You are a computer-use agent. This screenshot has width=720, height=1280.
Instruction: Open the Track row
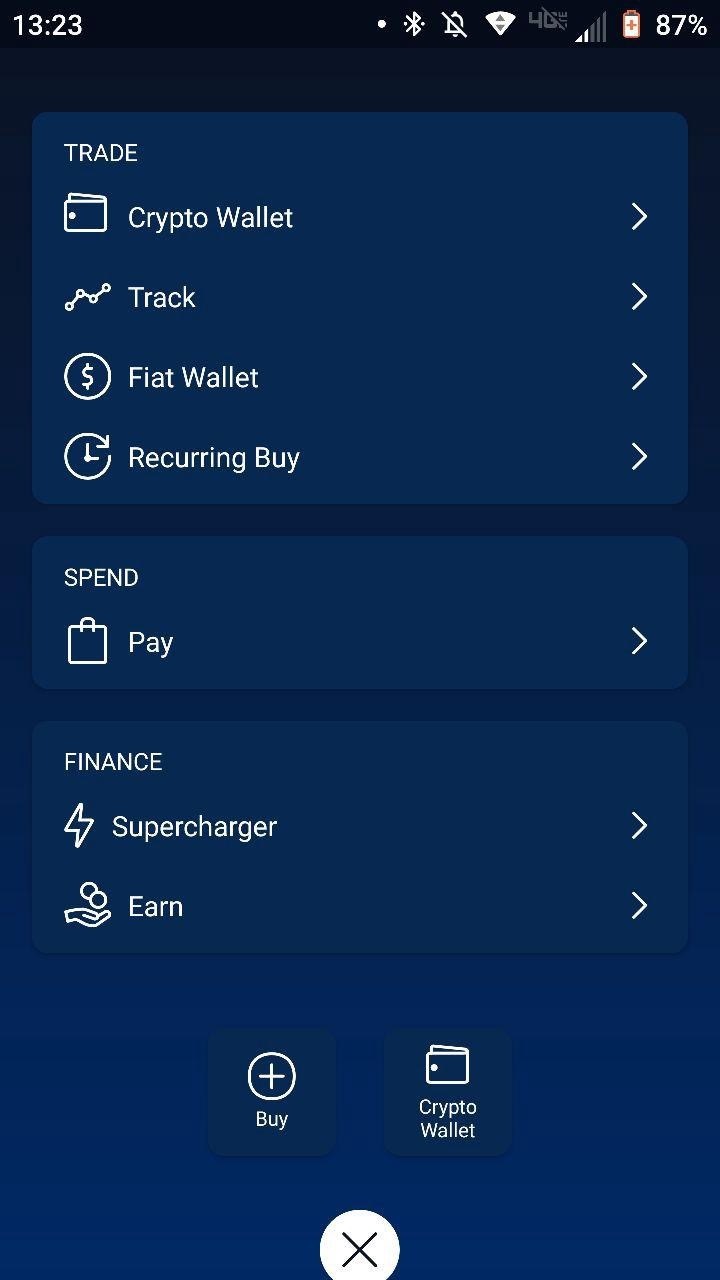[x=358, y=297]
